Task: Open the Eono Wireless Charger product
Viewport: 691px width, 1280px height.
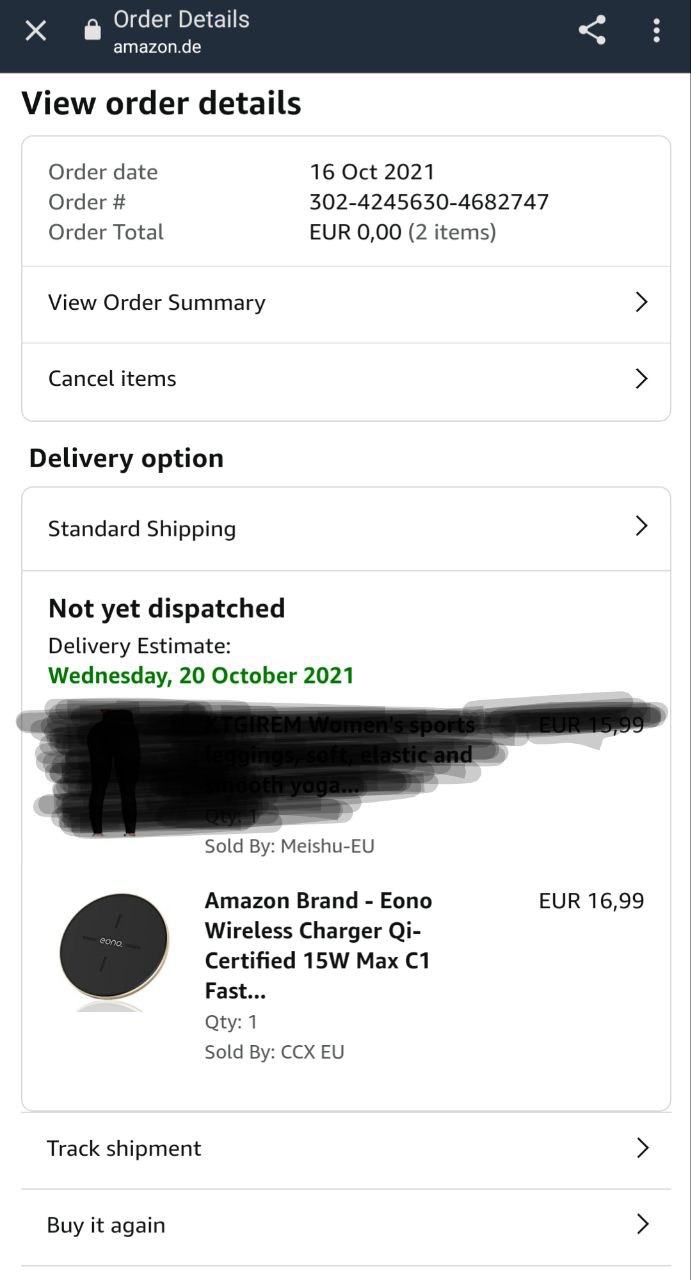Action: 318,945
